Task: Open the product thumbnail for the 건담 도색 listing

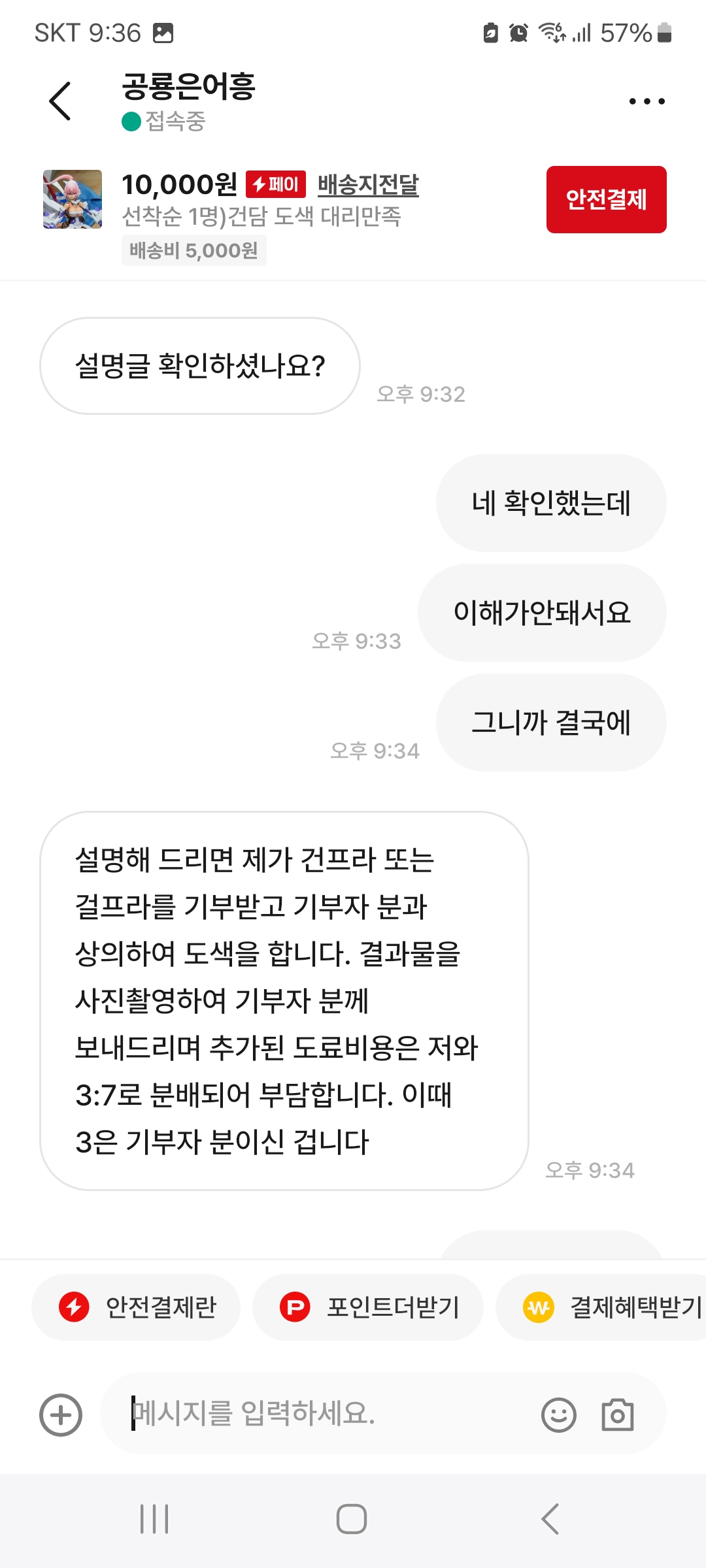Action: click(73, 199)
